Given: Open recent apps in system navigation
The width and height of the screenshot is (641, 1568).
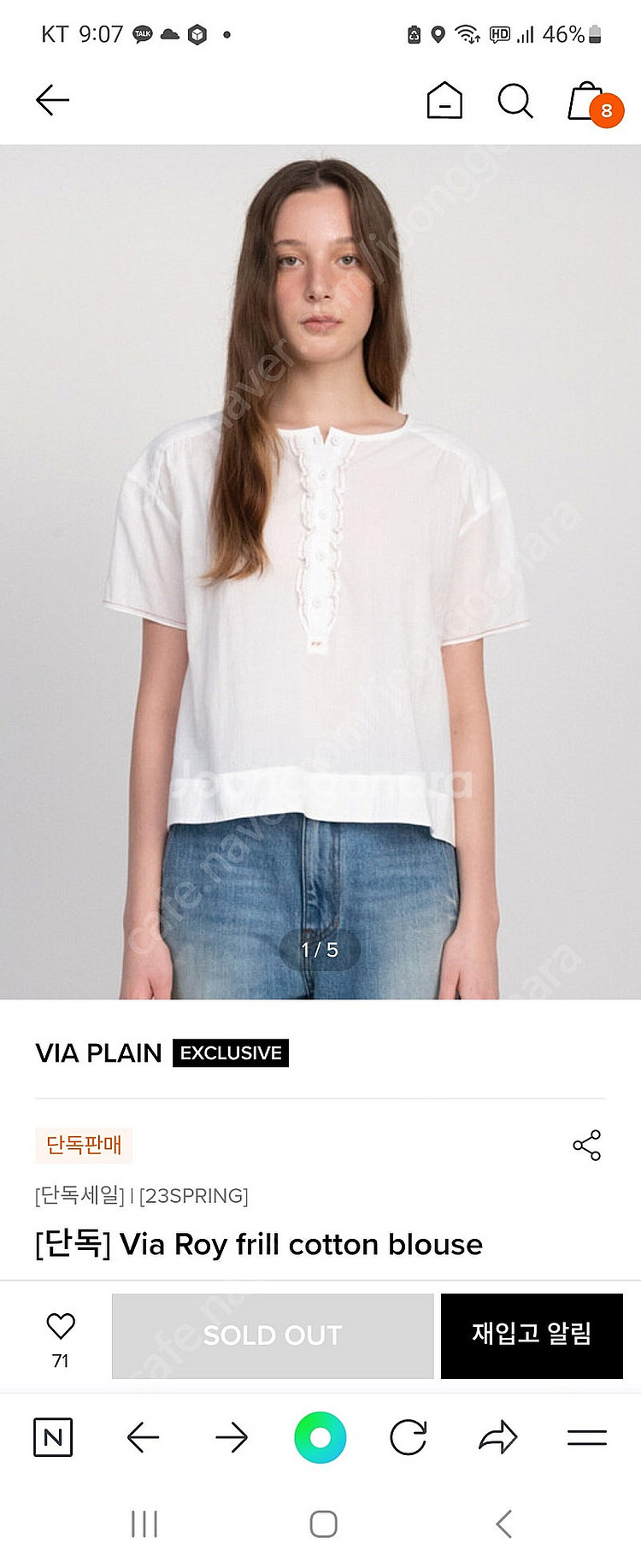Looking at the screenshot, I should point(144,1523).
